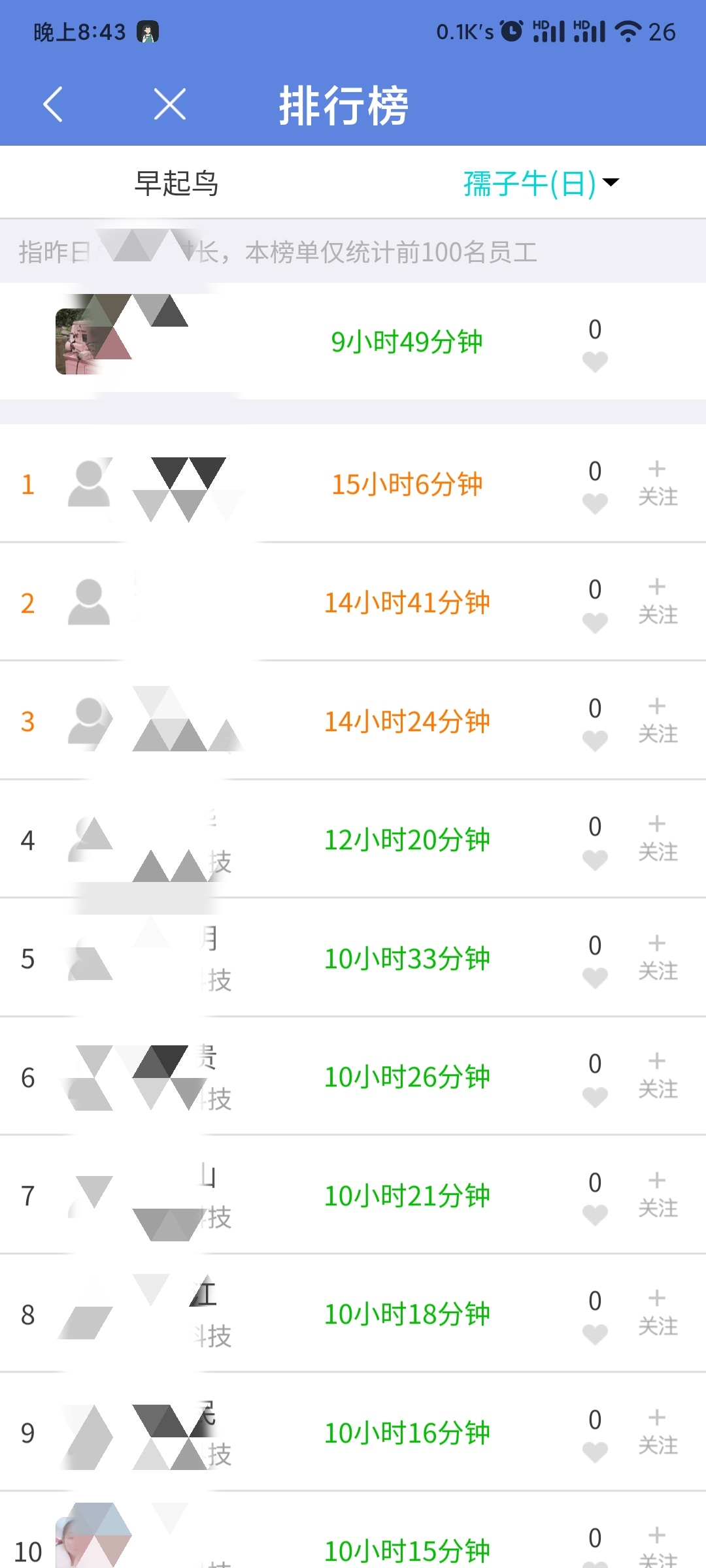The width and height of the screenshot is (706, 1568).
Task: Open the rank 7 row with 10小时21分钟
Action: click(x=353, y=1195)
